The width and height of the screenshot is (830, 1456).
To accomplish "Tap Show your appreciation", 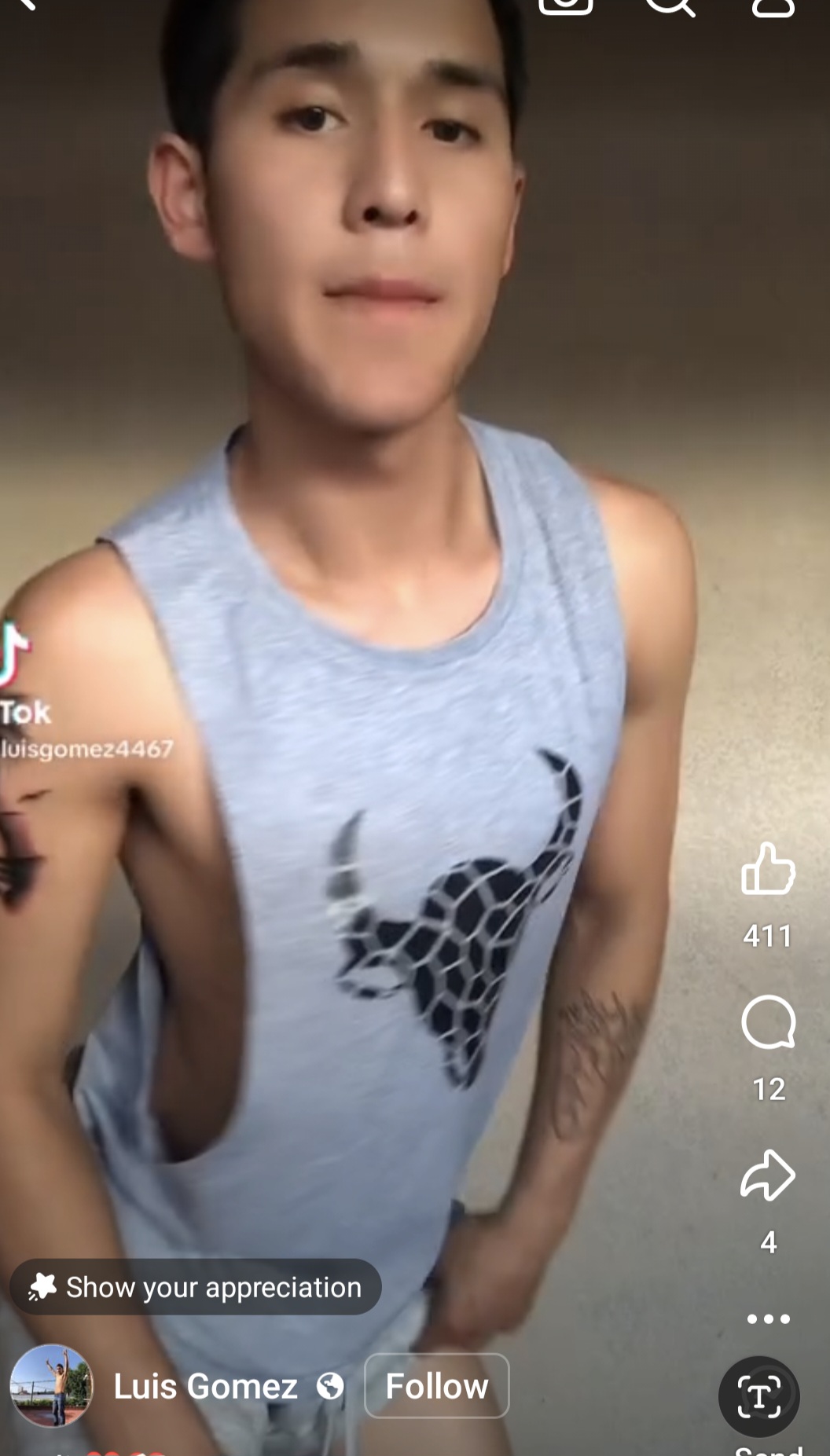I will pyautogui.click(x=196, y=1287).
